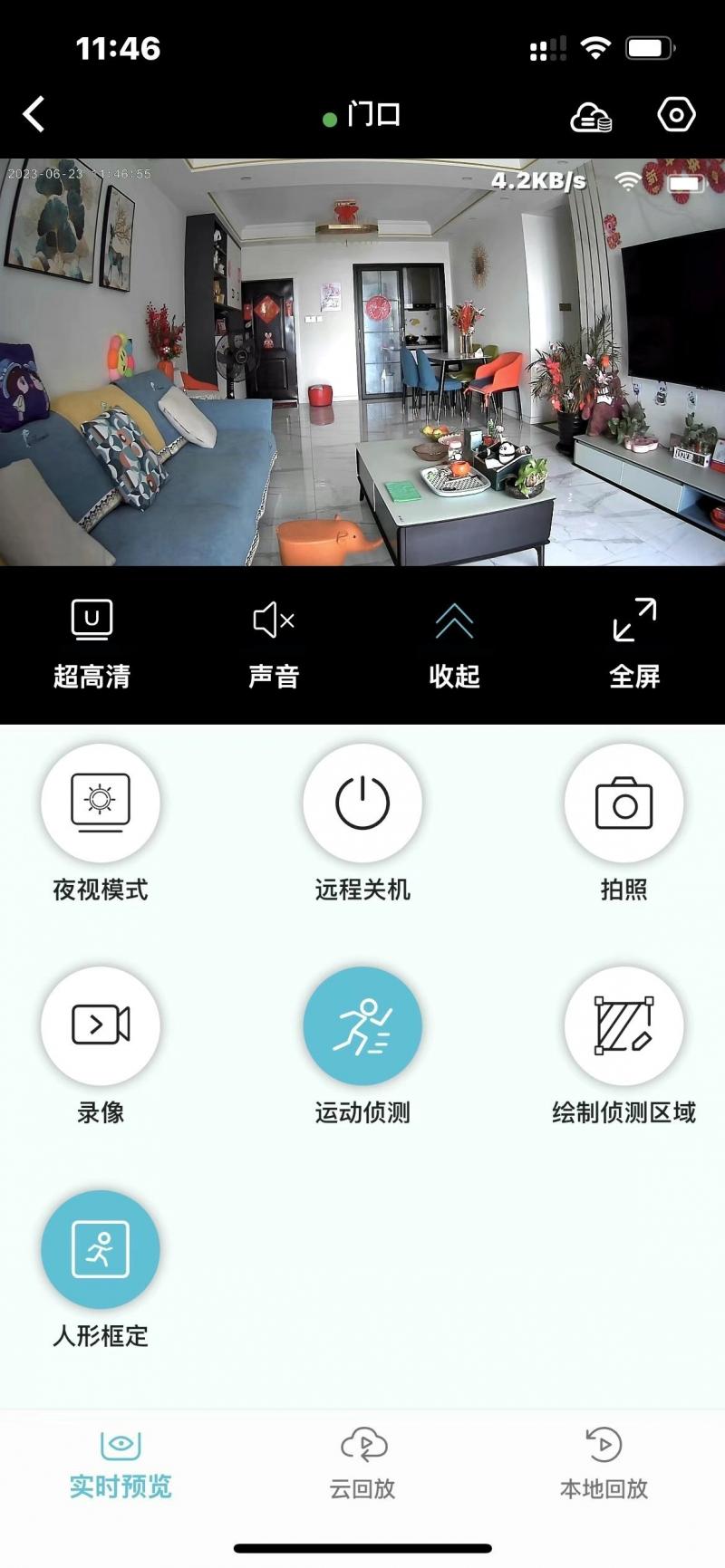Go back using the top-left arrow

(34, 115)
